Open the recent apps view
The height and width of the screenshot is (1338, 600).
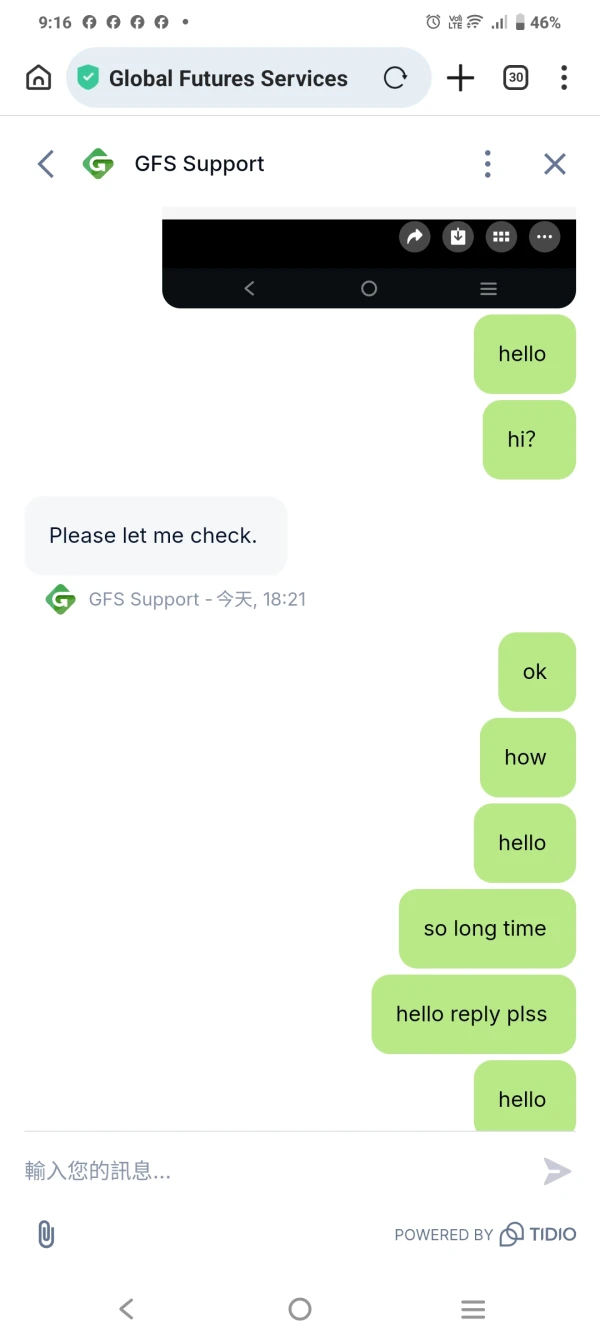(x=473, y=1308)
